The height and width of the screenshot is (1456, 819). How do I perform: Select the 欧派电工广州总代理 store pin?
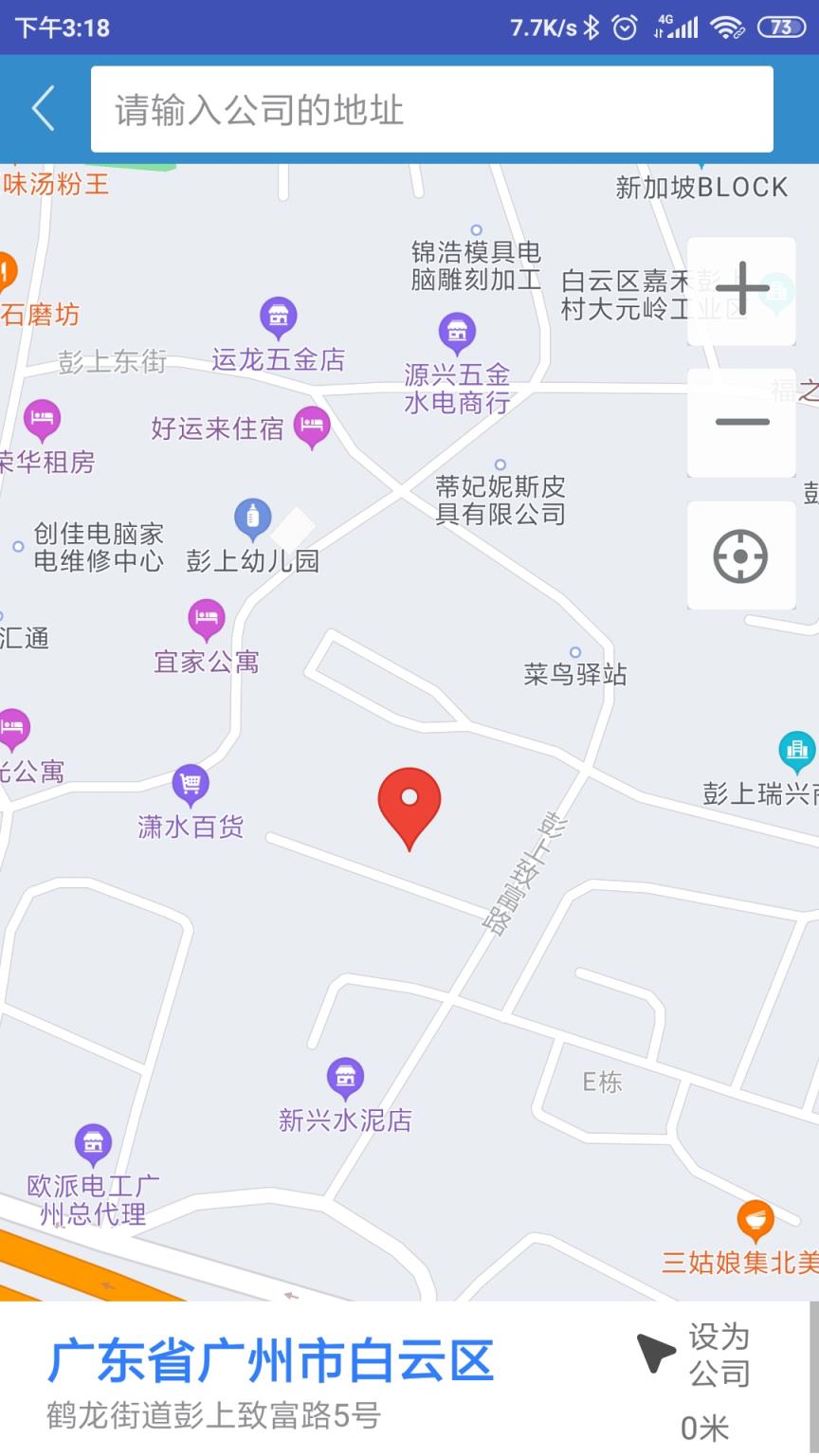pyautogui.click(x=93, y=1144)
